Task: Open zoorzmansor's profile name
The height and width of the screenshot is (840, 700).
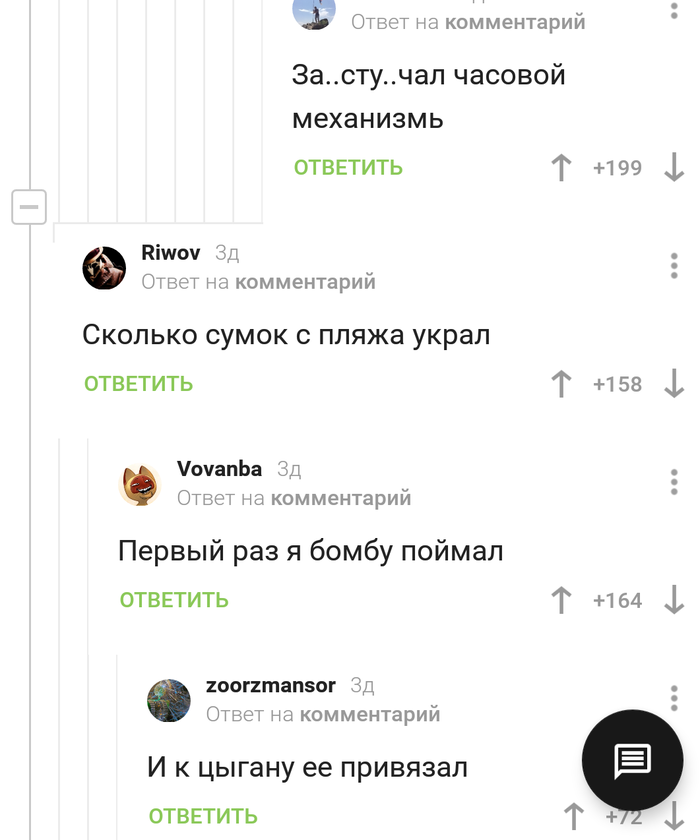Action: (x=270, y=685)
